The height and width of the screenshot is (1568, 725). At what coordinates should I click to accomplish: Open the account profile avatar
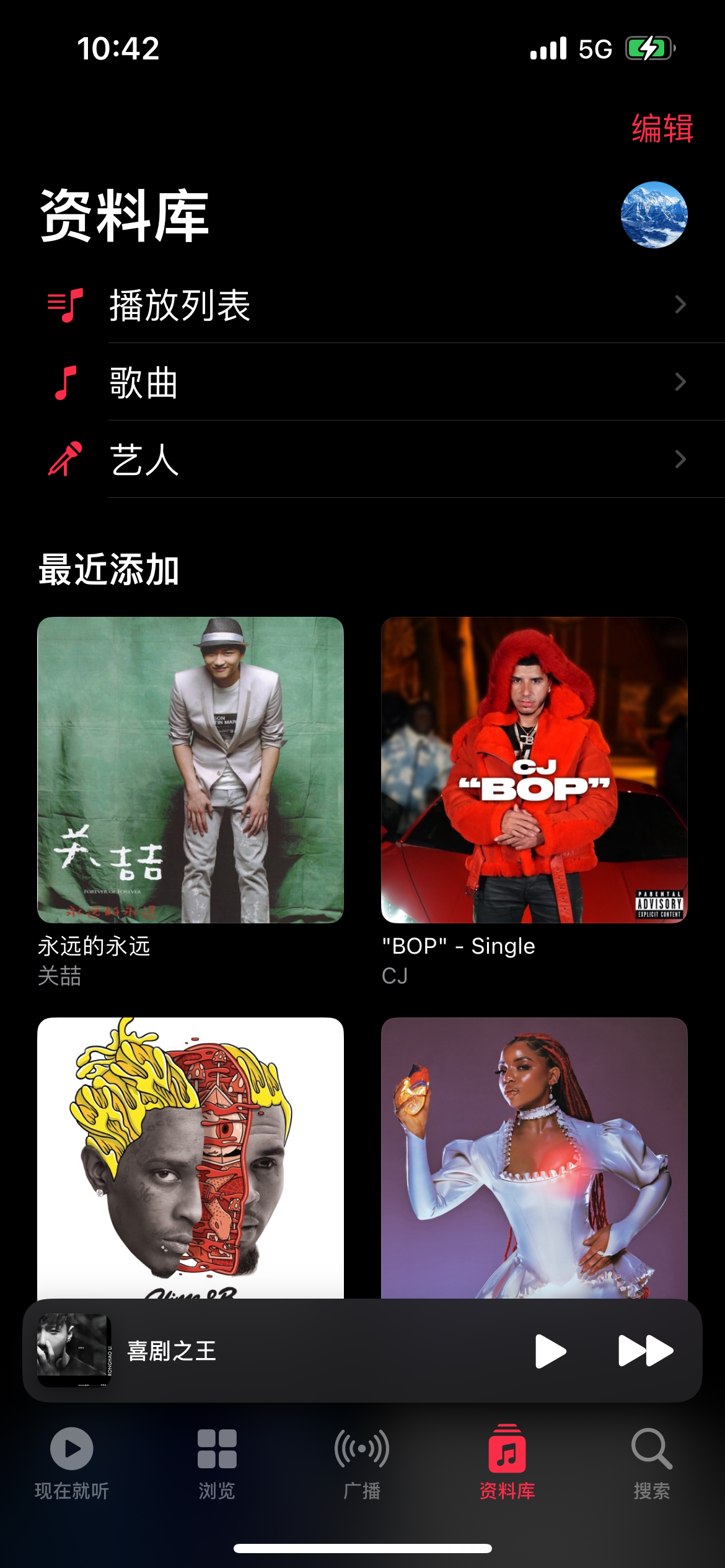(654, 215)
